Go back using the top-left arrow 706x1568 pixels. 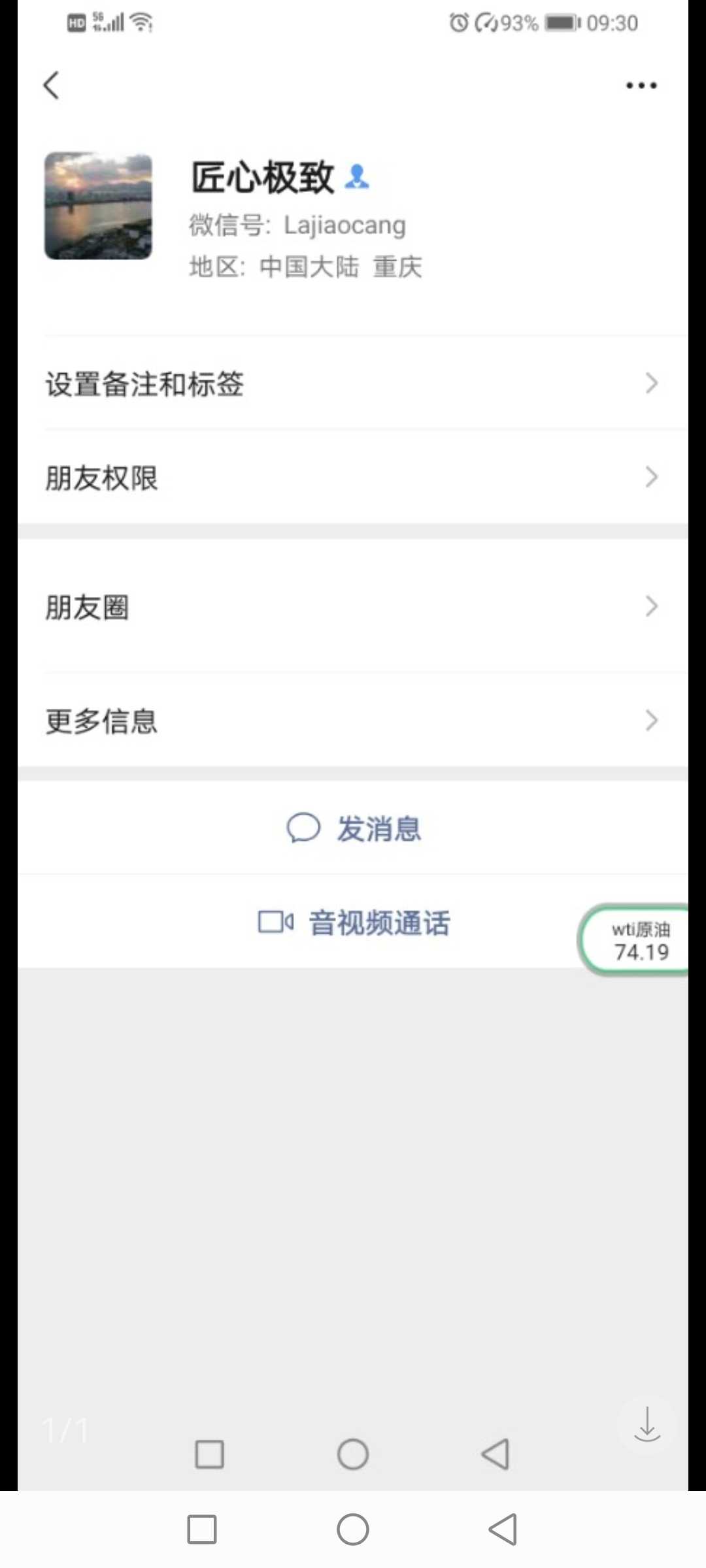[51, 85]
